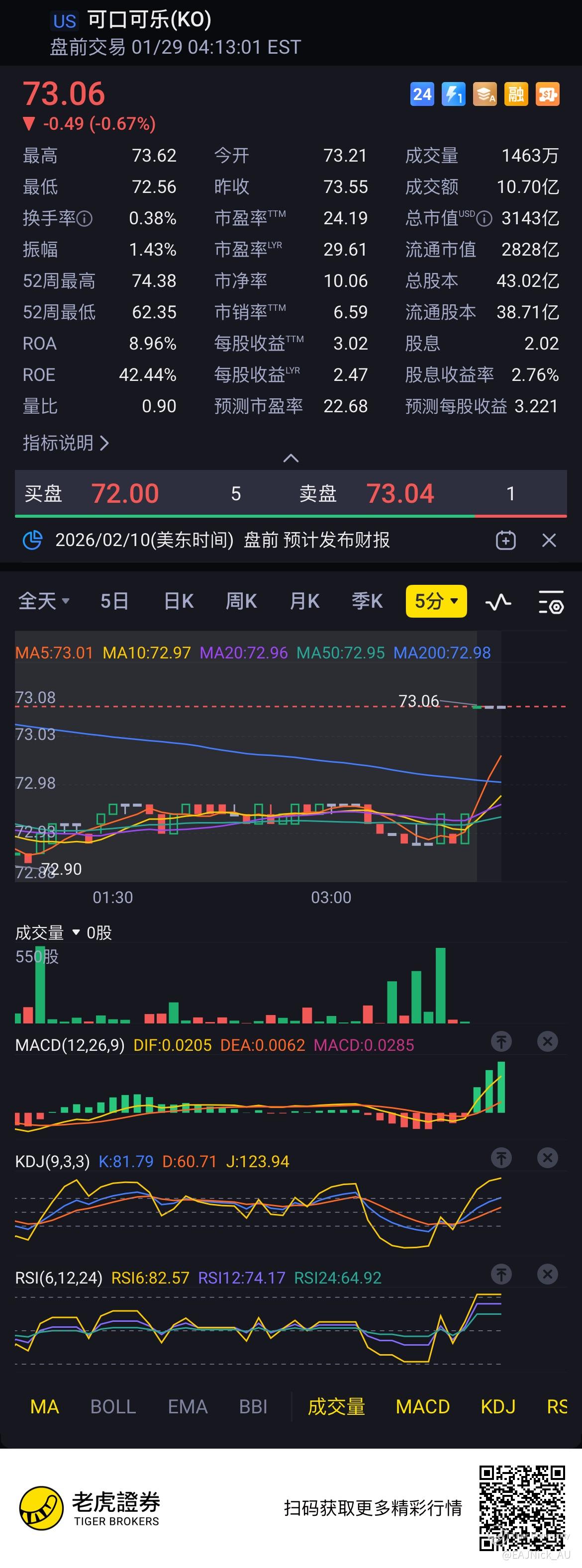
Task: Add the earnings date to calendar
Action: 505,540
